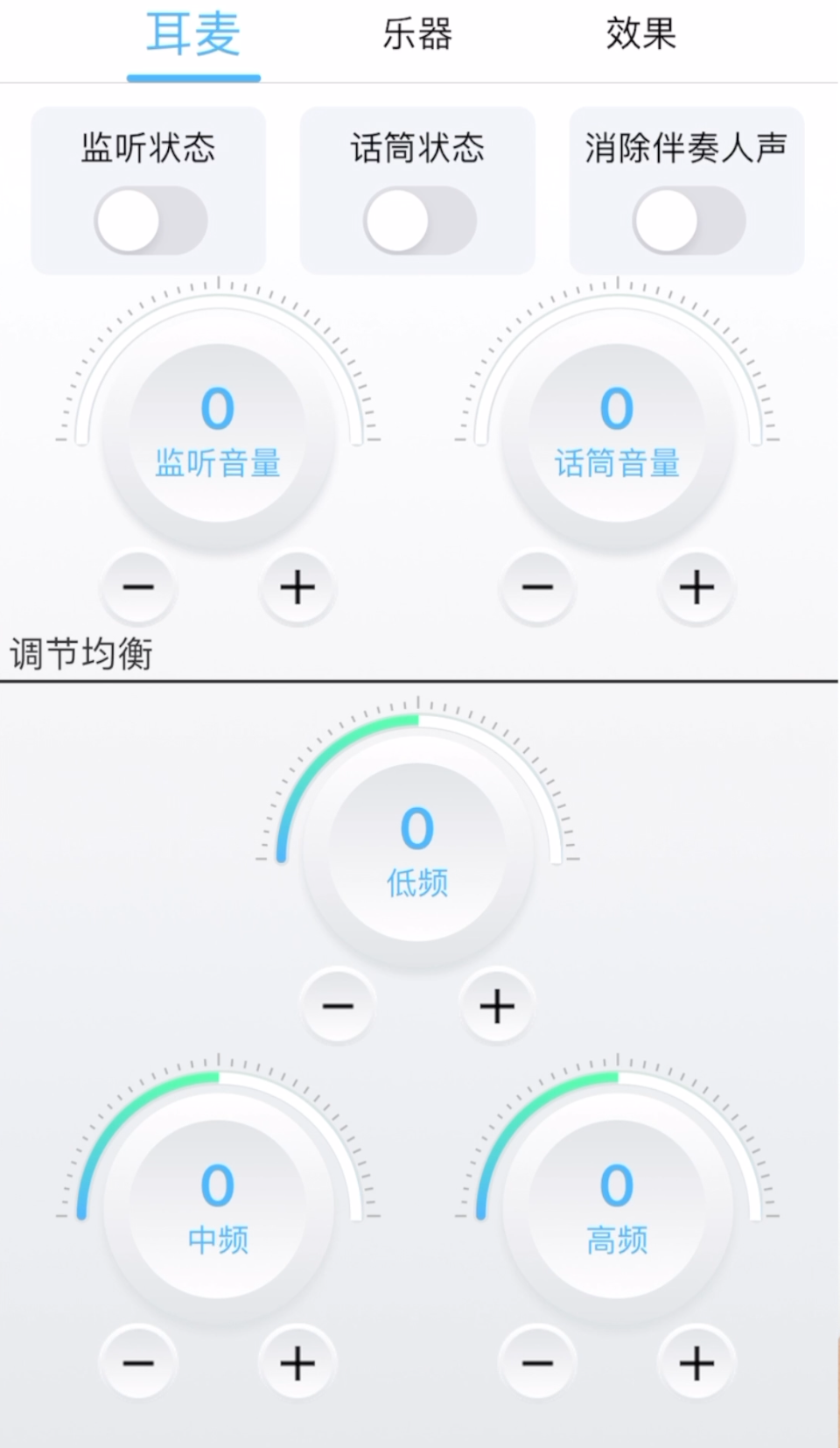Decrease 监听音量 with minus button
840x1448 pixels.
point(138,587)
